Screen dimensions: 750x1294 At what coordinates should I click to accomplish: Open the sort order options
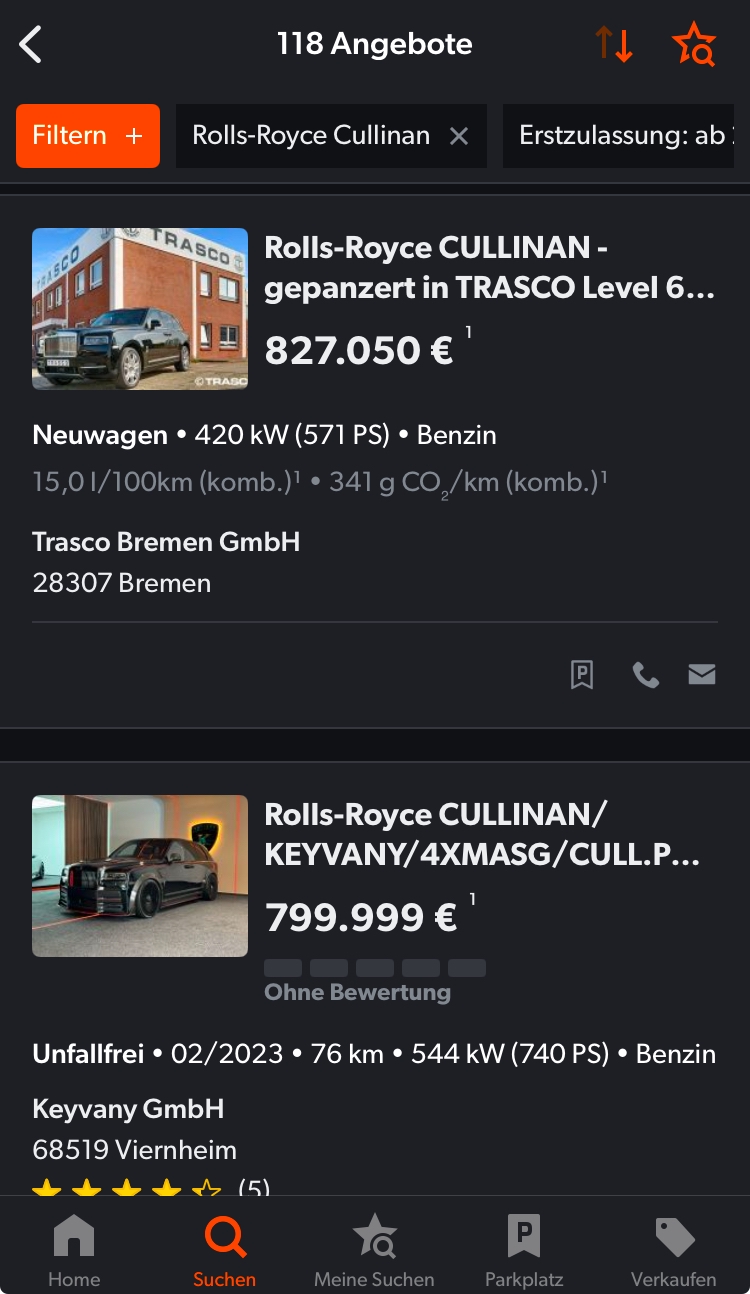click(x=614, y=45)
